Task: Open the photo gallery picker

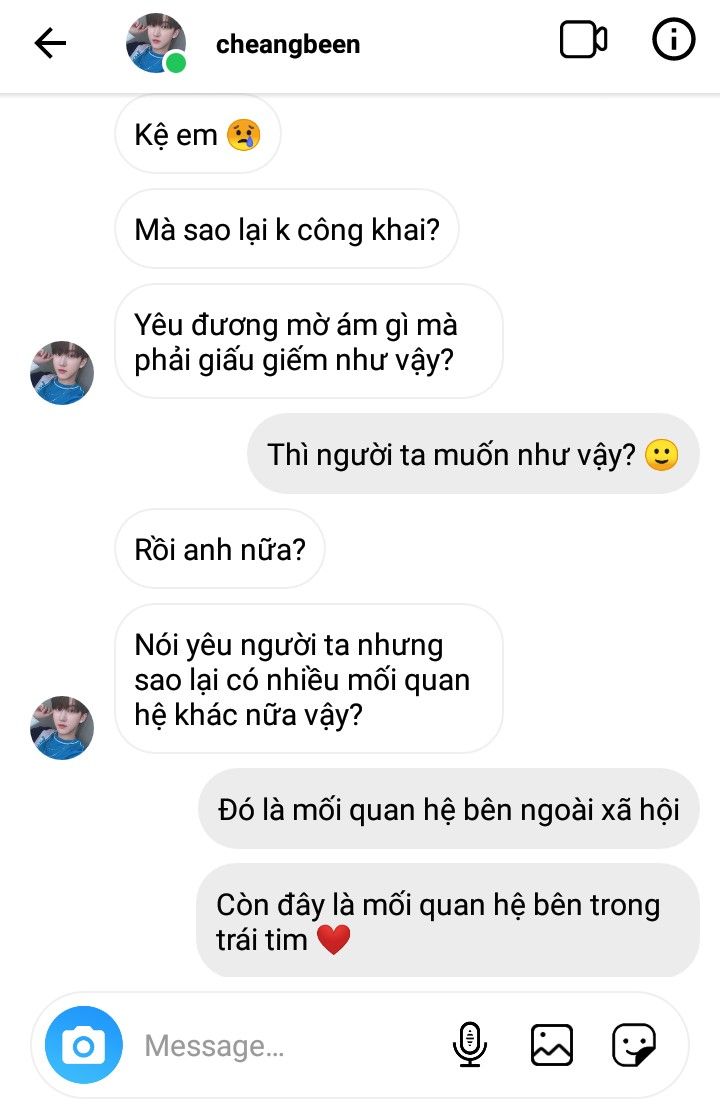Action: click(551, 1046)
